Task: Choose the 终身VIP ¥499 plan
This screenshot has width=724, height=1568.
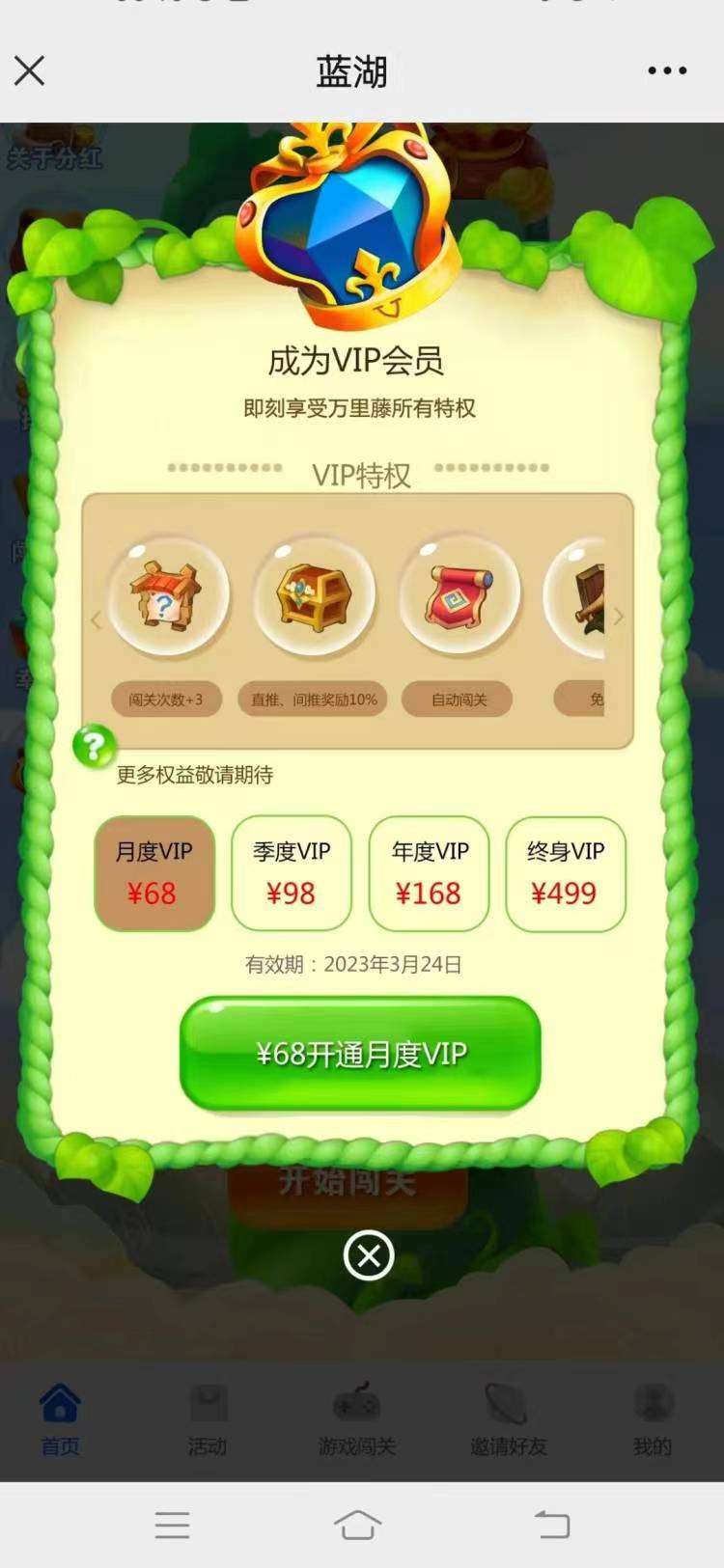Action: pyautogui.click(x=566, y=873)
